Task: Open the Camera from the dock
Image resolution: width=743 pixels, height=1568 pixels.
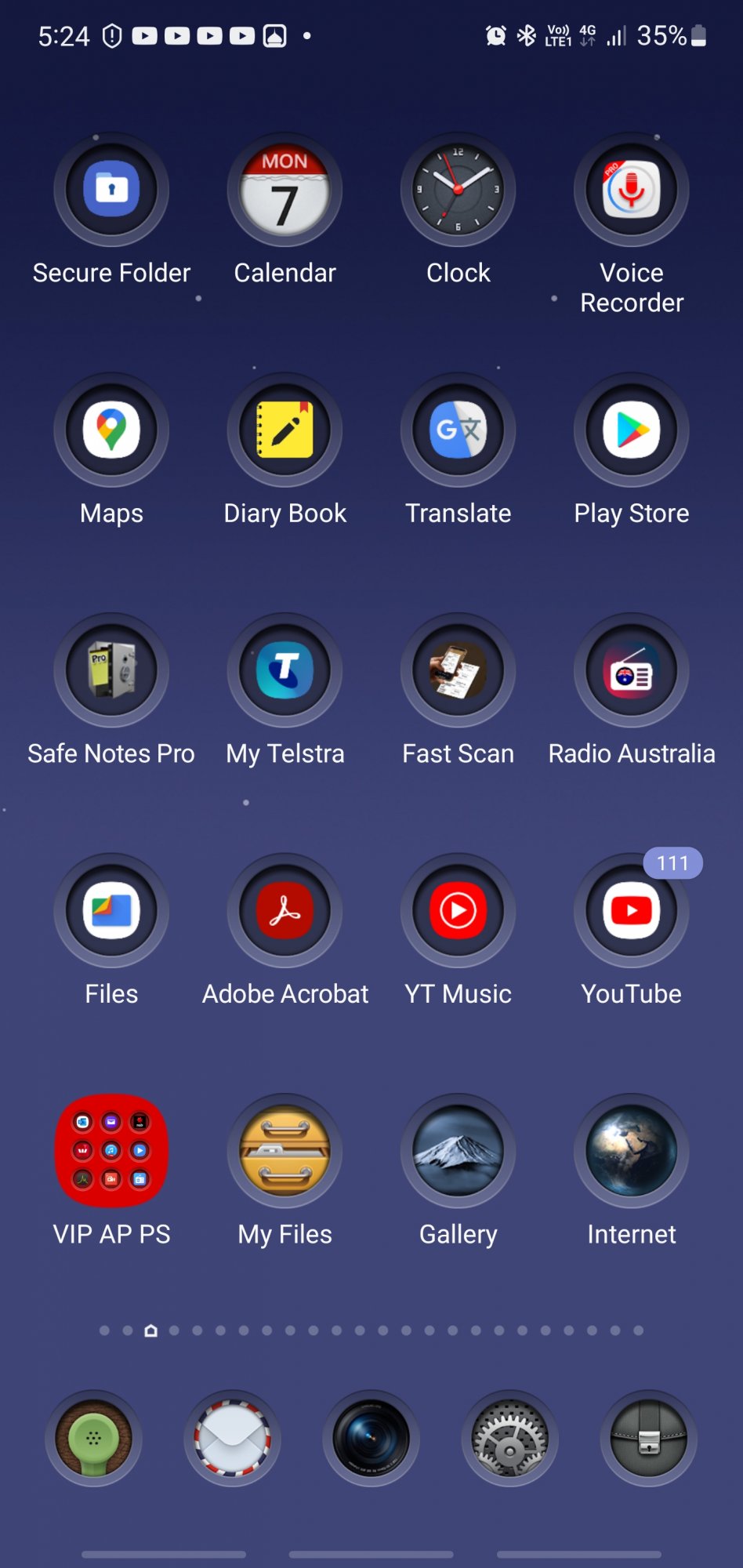Action: click(371, 1438)
